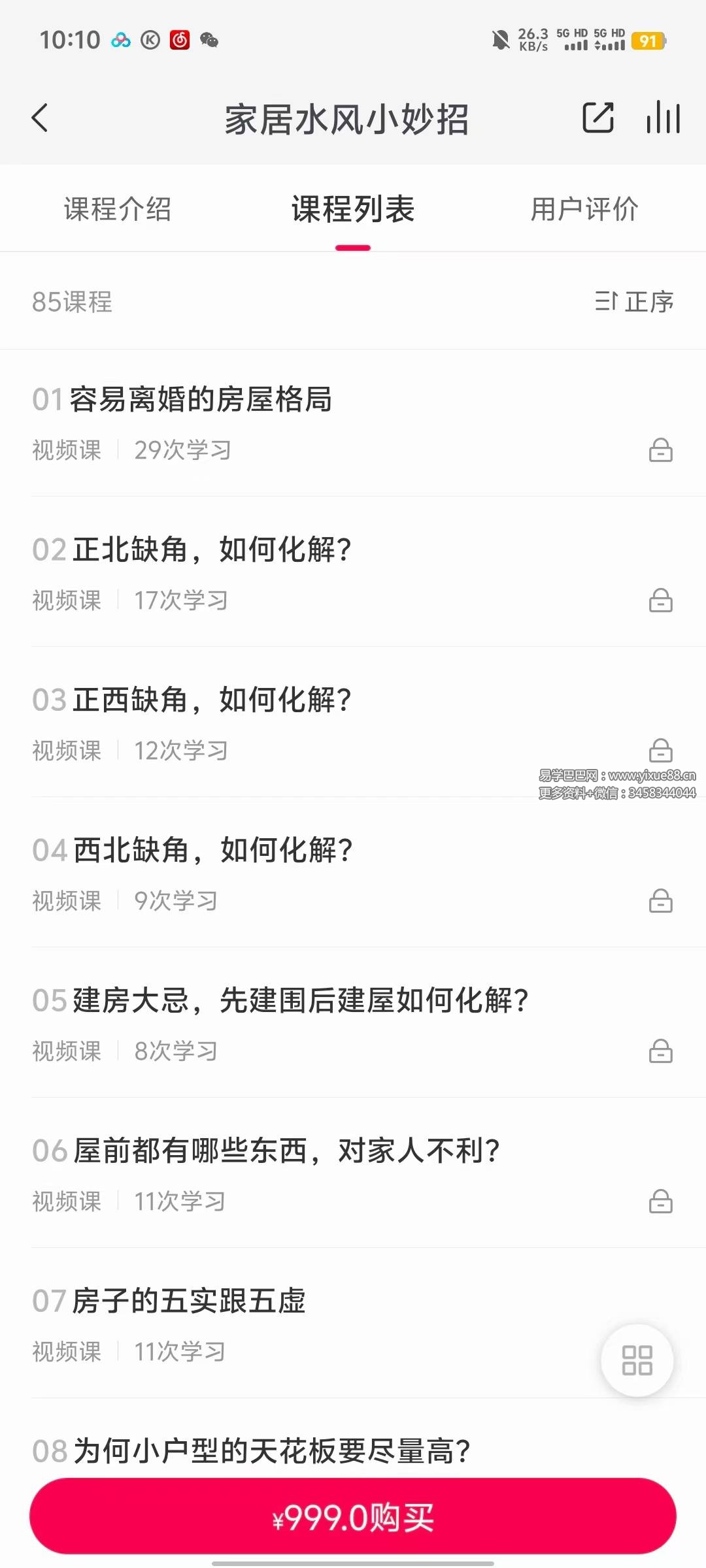Tap the floating grid menu button
This screenshot has width=706, height=1568.
(637, 1360)
